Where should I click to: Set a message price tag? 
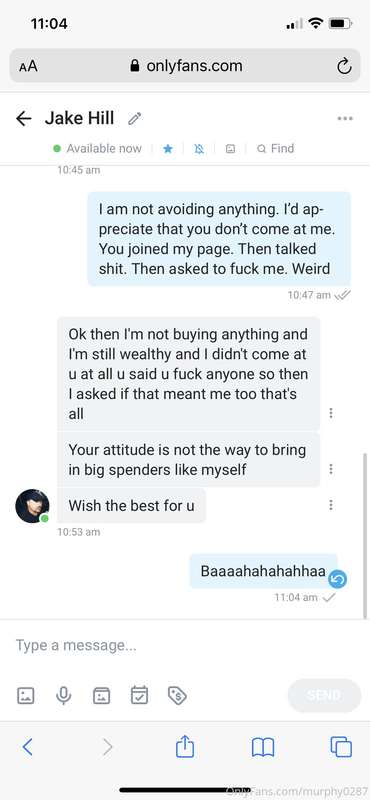tap(177, 695)
